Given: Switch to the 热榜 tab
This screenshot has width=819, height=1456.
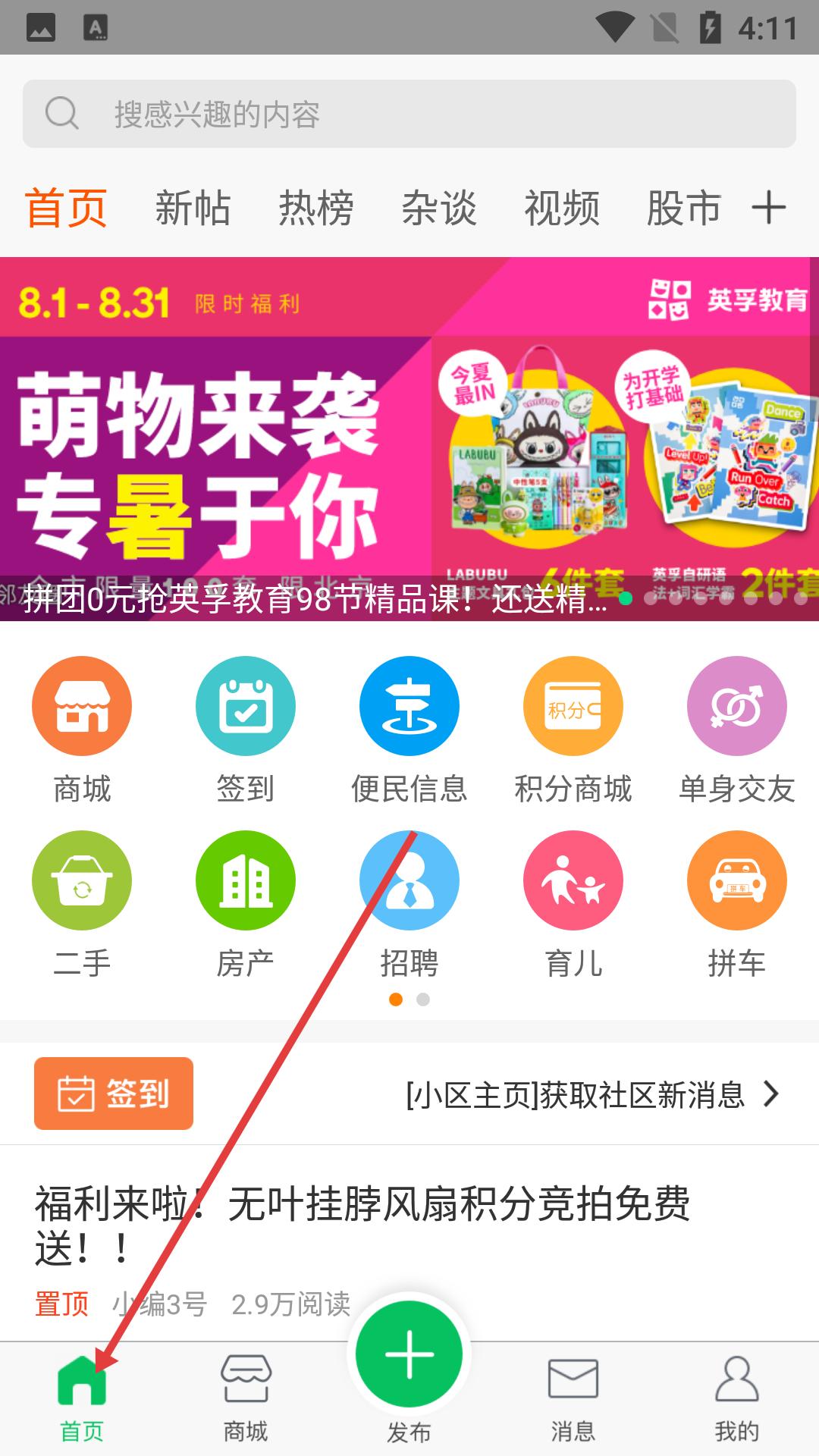Looking at the screenshot, I should (x=315, y=208).
